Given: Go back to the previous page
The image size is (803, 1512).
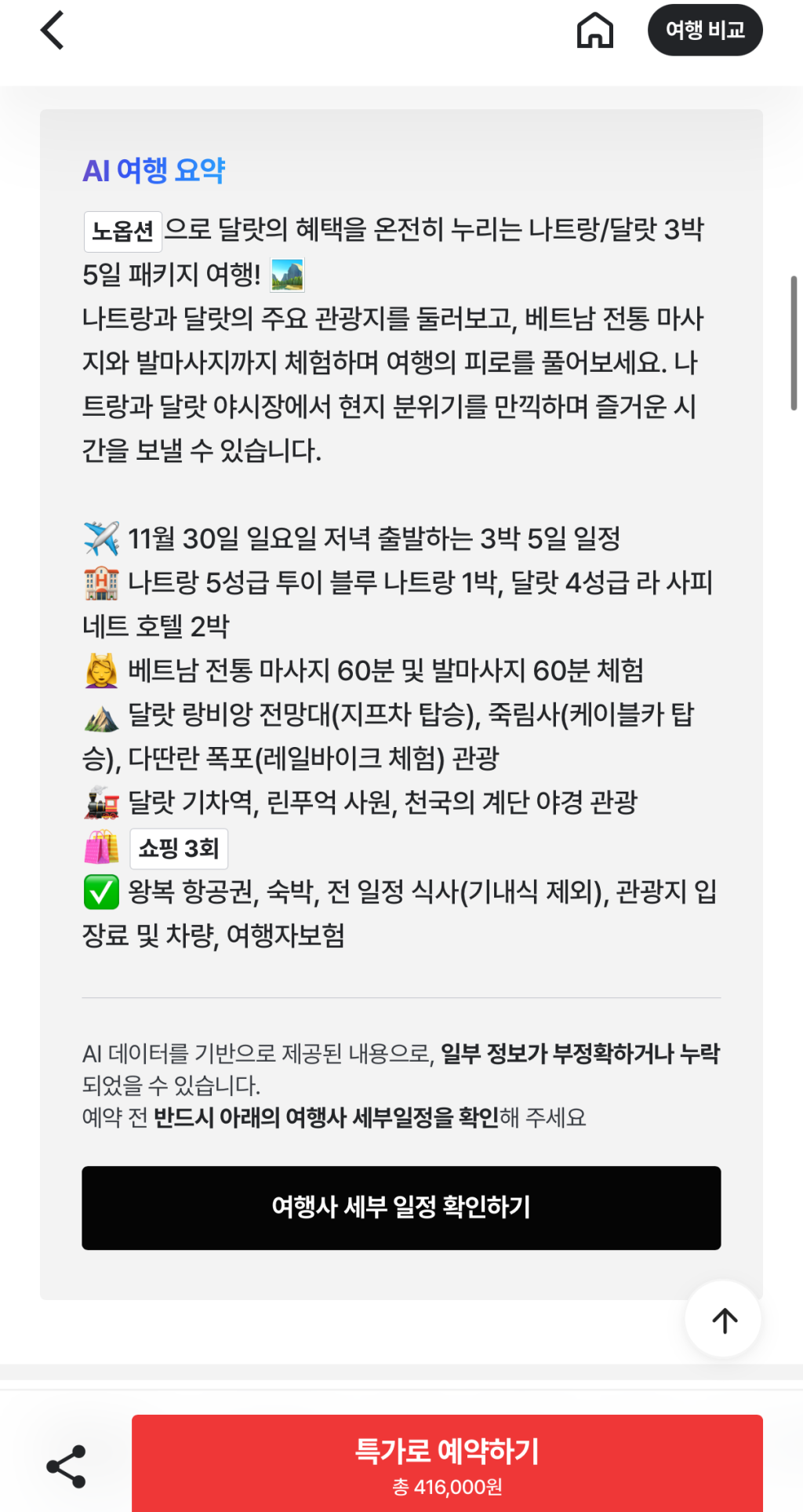Looking at the screenshot, I should click(53, 31).
